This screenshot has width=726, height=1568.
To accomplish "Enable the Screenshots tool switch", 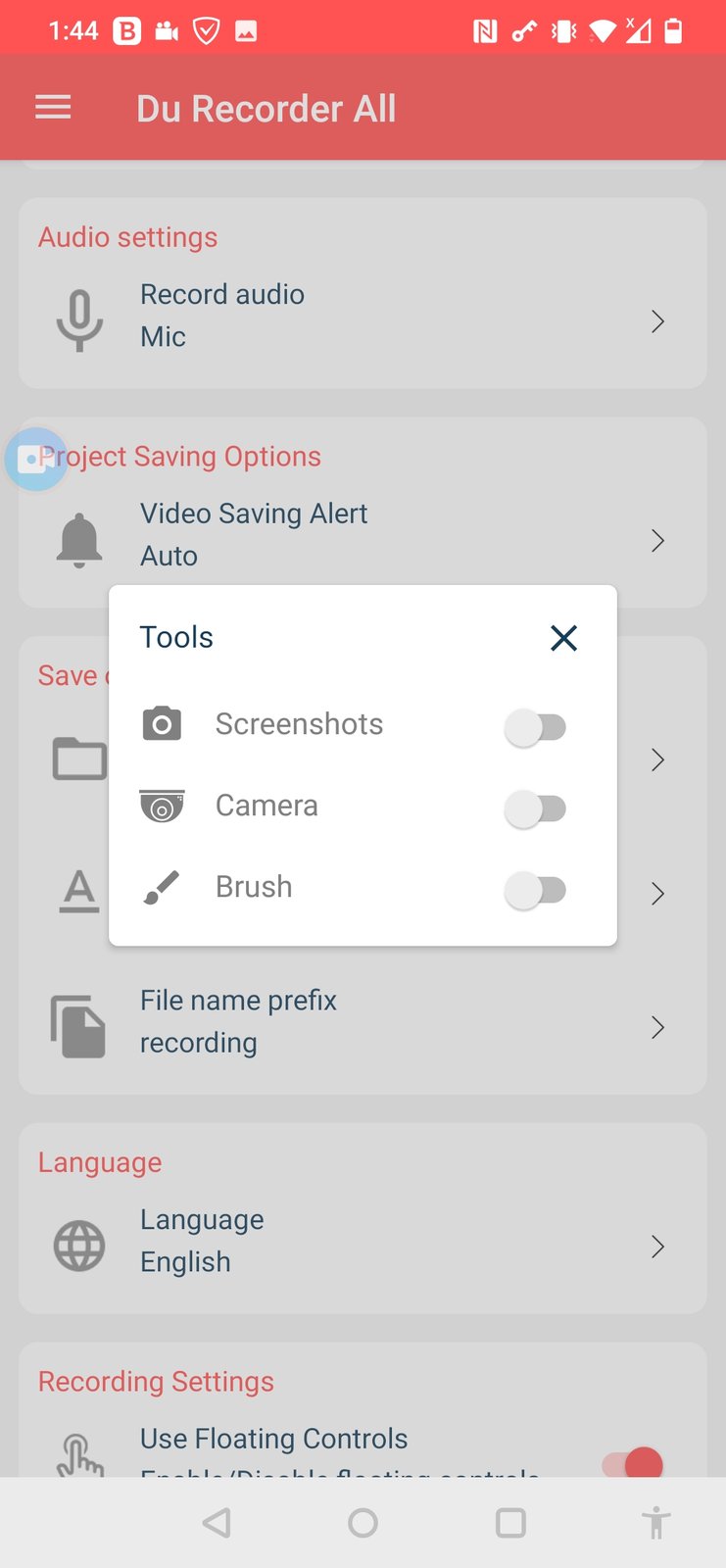I will point(535,727).
